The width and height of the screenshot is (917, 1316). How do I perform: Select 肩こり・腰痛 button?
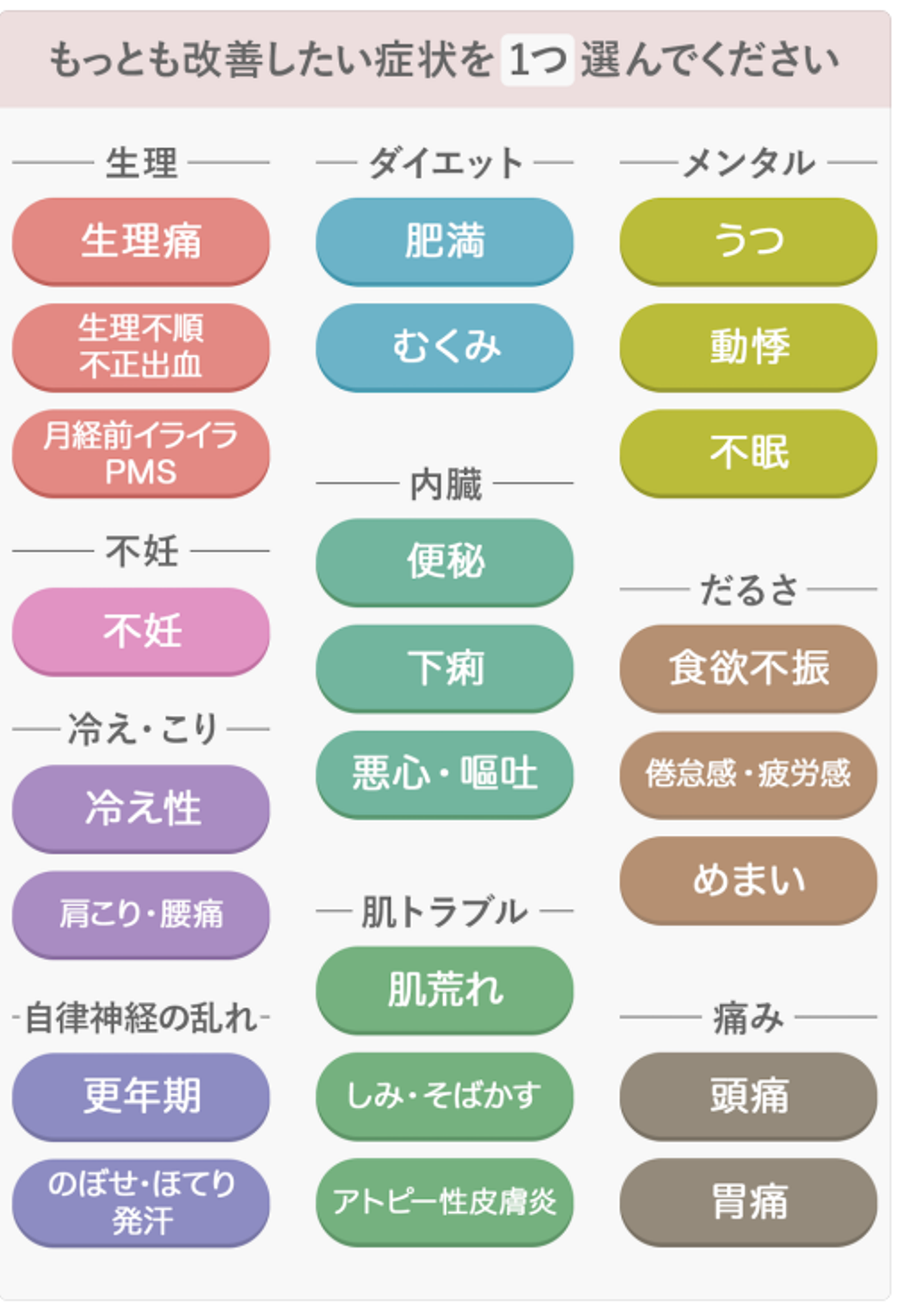[141, 914]
